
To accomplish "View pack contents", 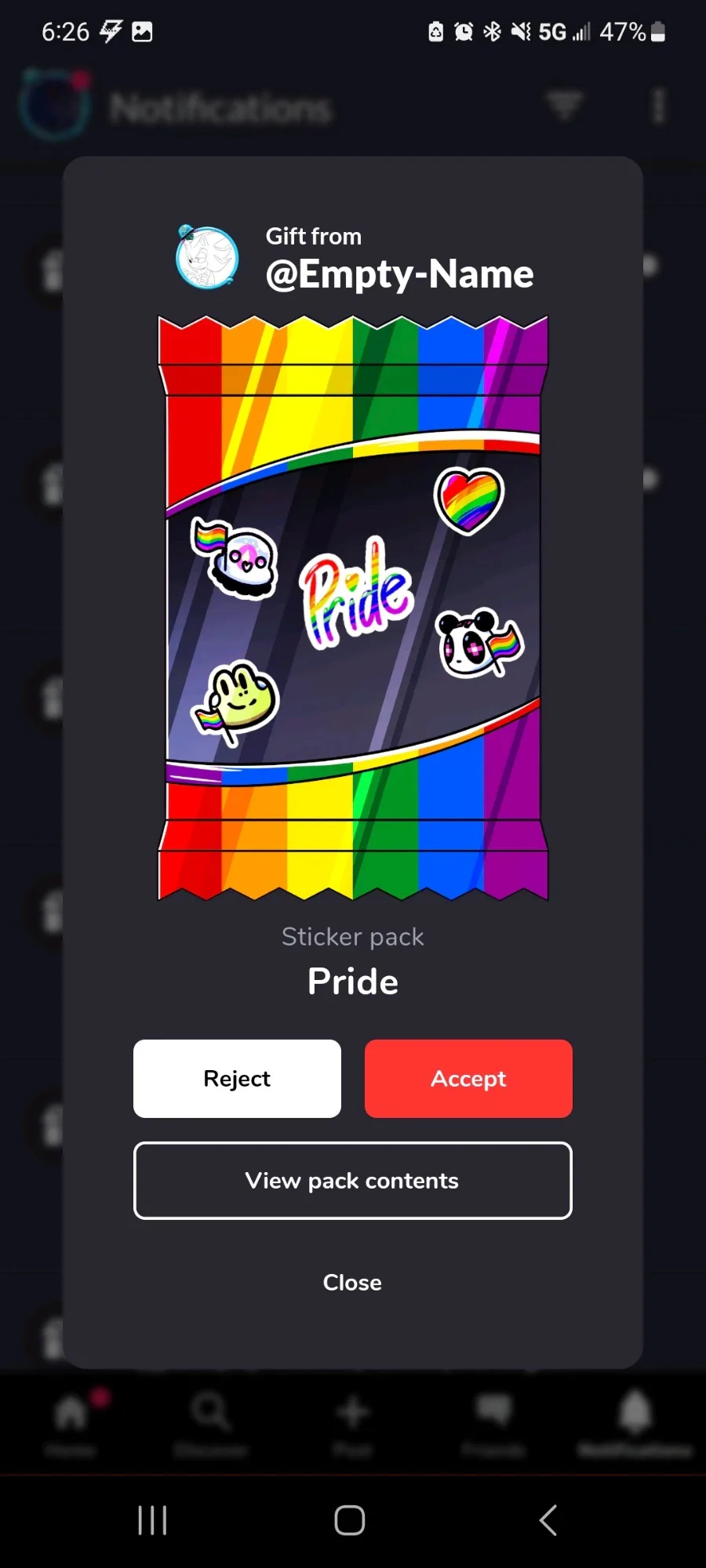I will point(353,1181).
